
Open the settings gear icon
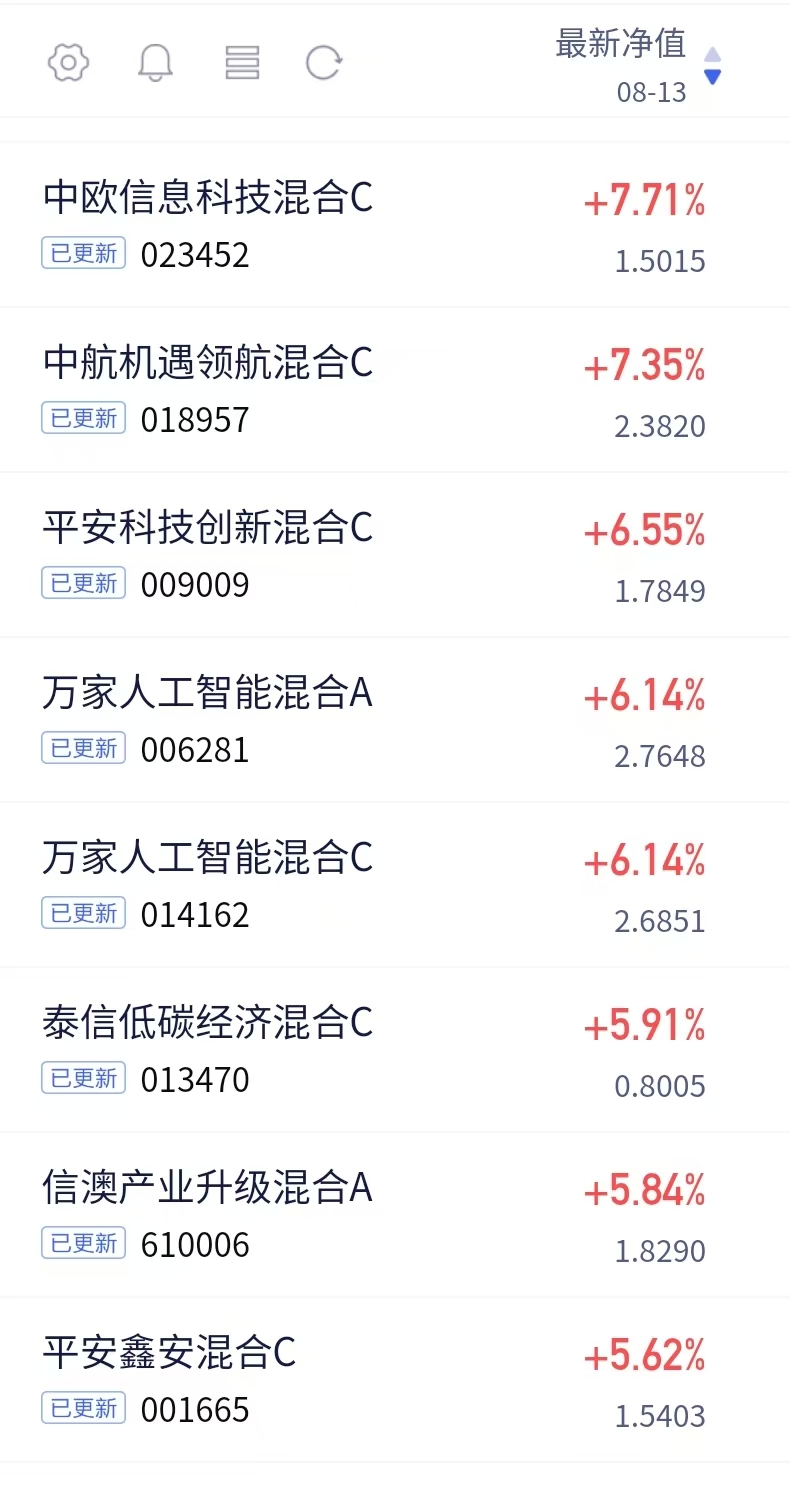click(x=69, y=63)
